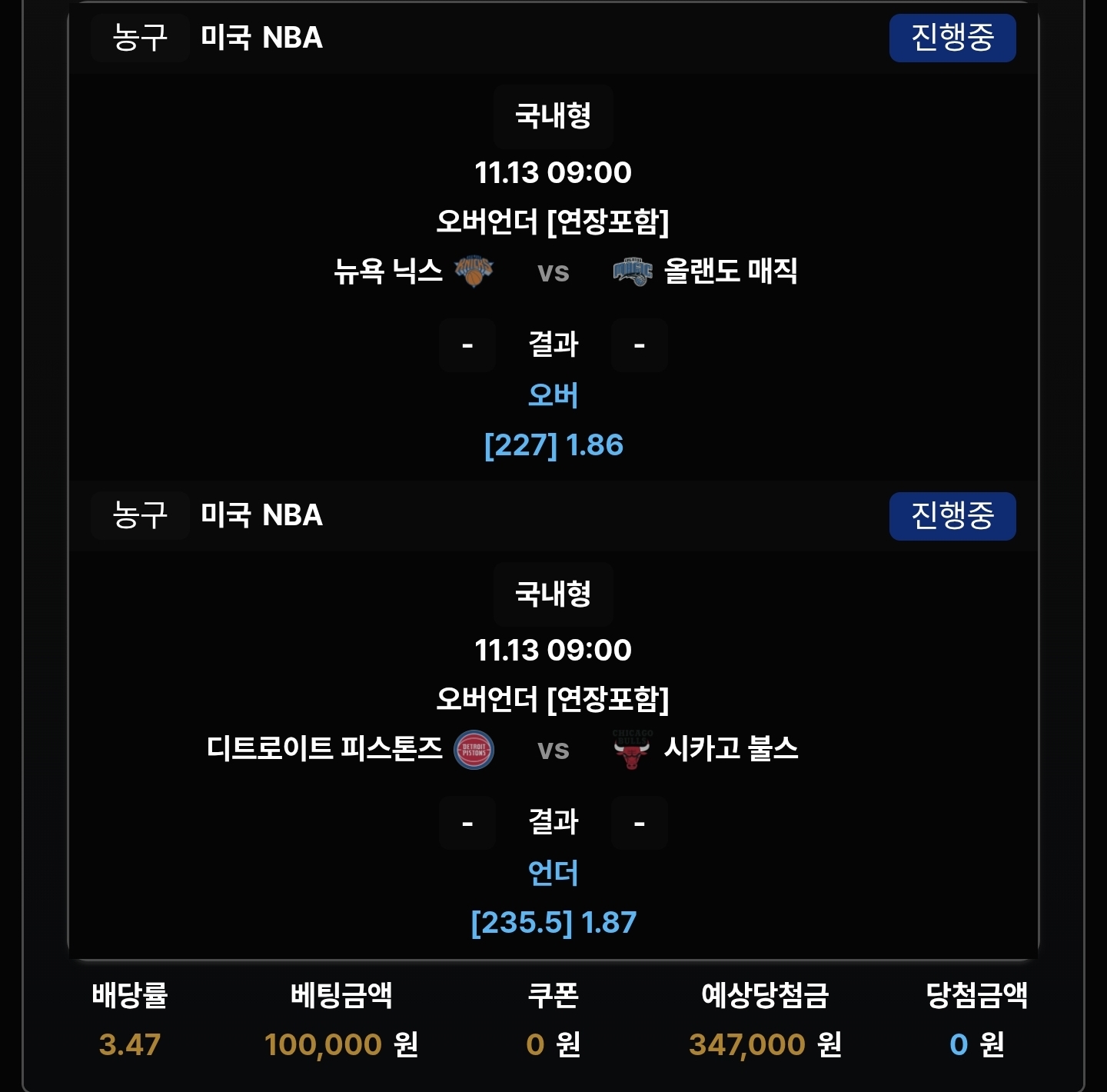
Task: Tap the 진행중 badge for 디트로이트 피스톤즈 match
Action: tap(952, 515)
